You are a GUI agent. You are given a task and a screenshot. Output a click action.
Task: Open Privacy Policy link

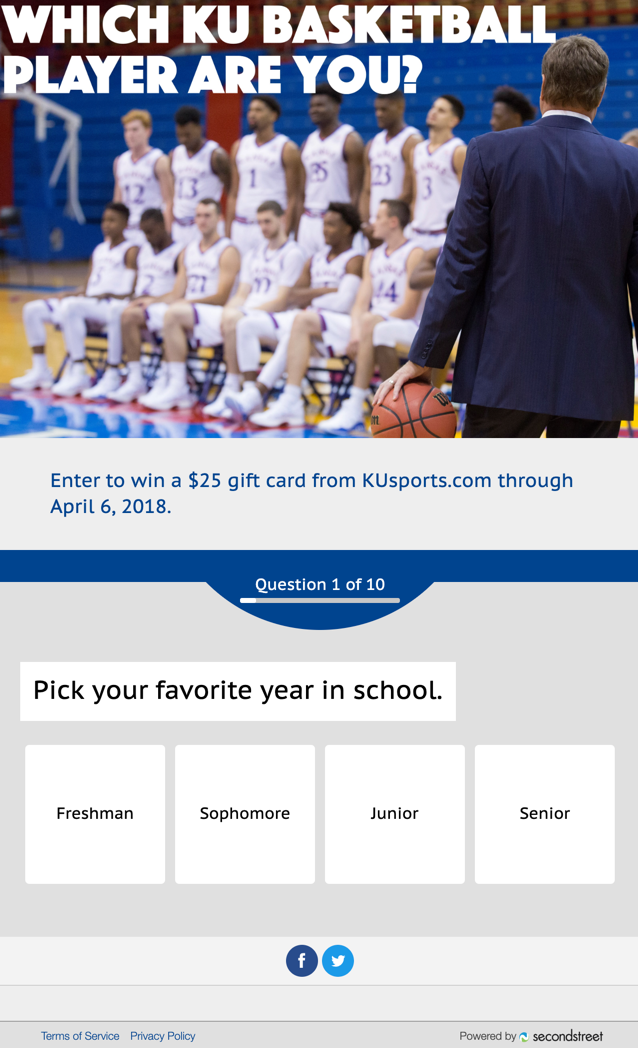pyautogui.click(x=162, y=1036)
